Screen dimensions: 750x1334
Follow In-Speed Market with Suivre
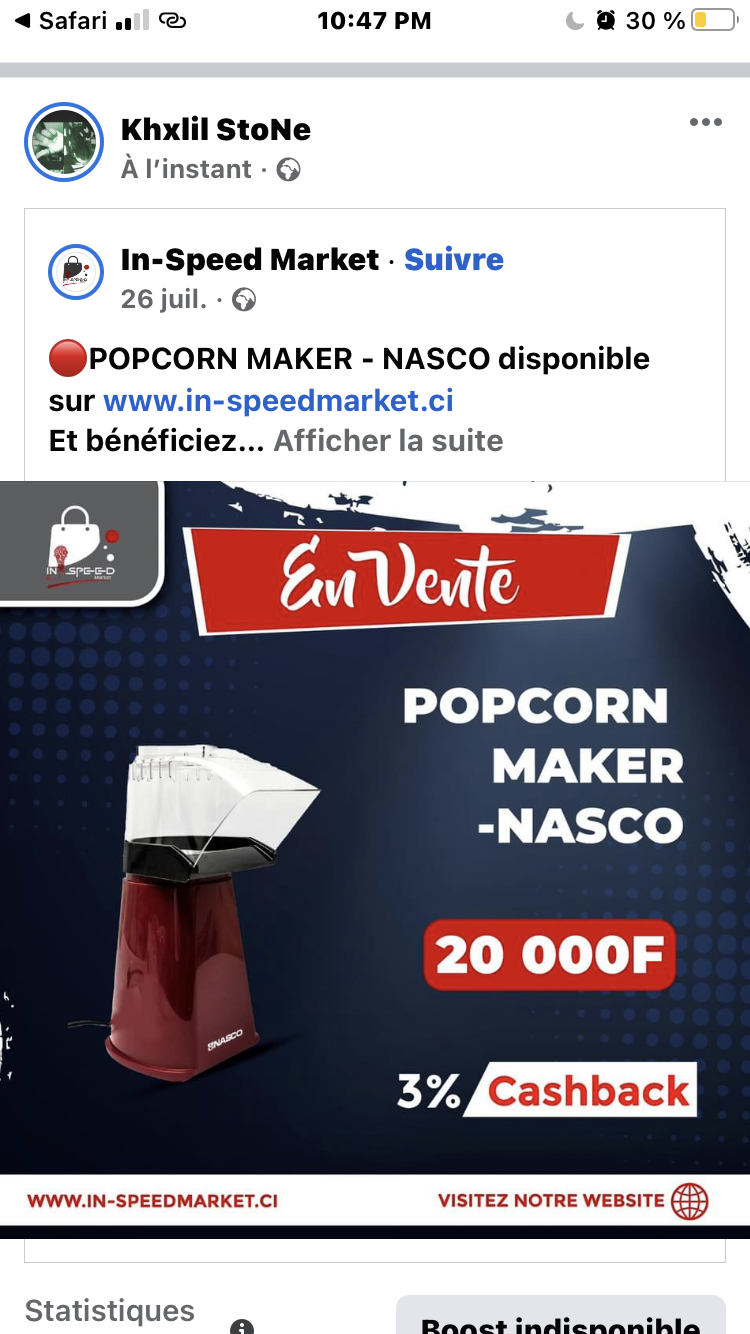pyautogui.click(x=454, y=260)
